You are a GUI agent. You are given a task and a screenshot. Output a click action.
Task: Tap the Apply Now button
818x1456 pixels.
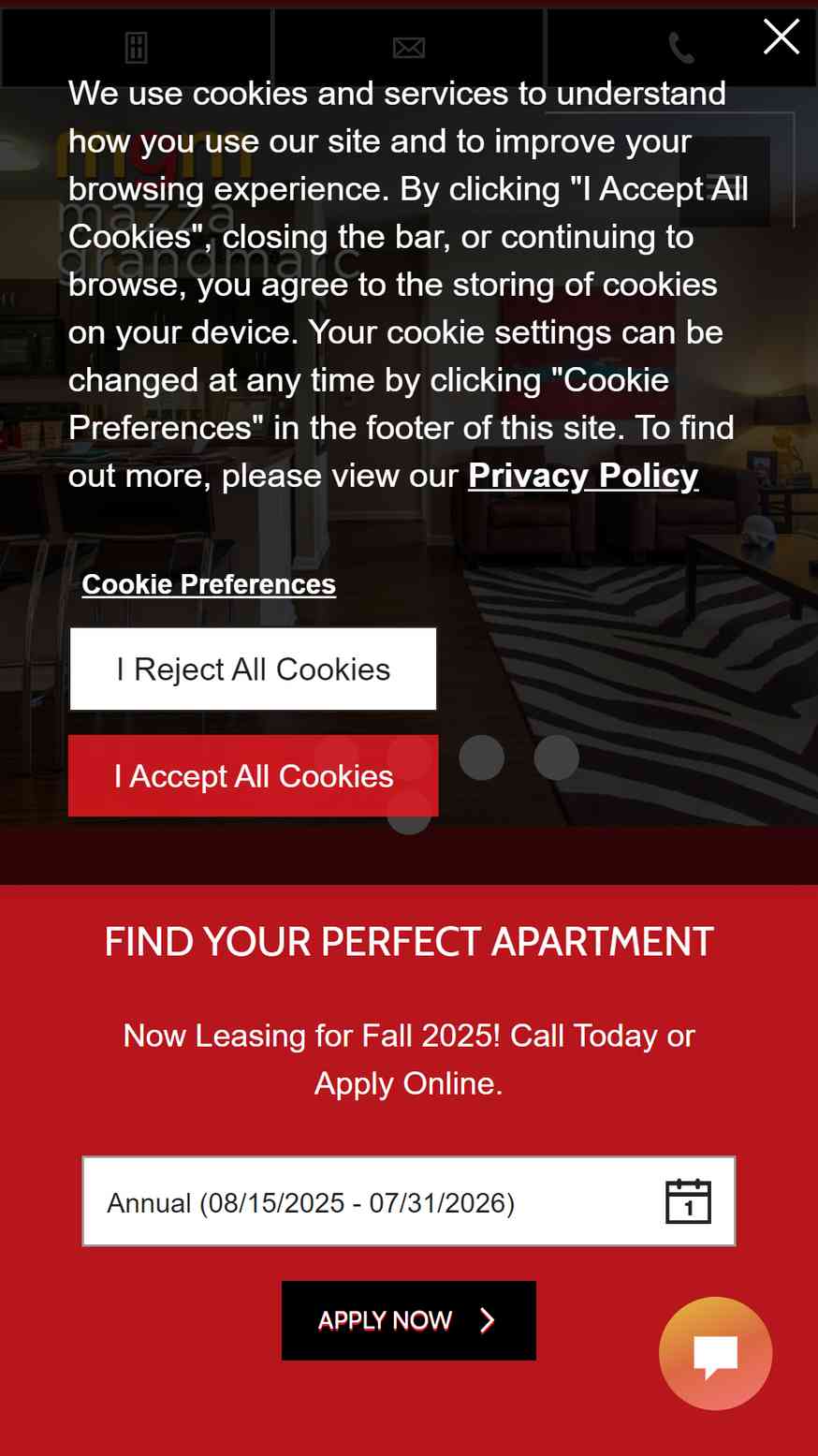coord(409,1320)
